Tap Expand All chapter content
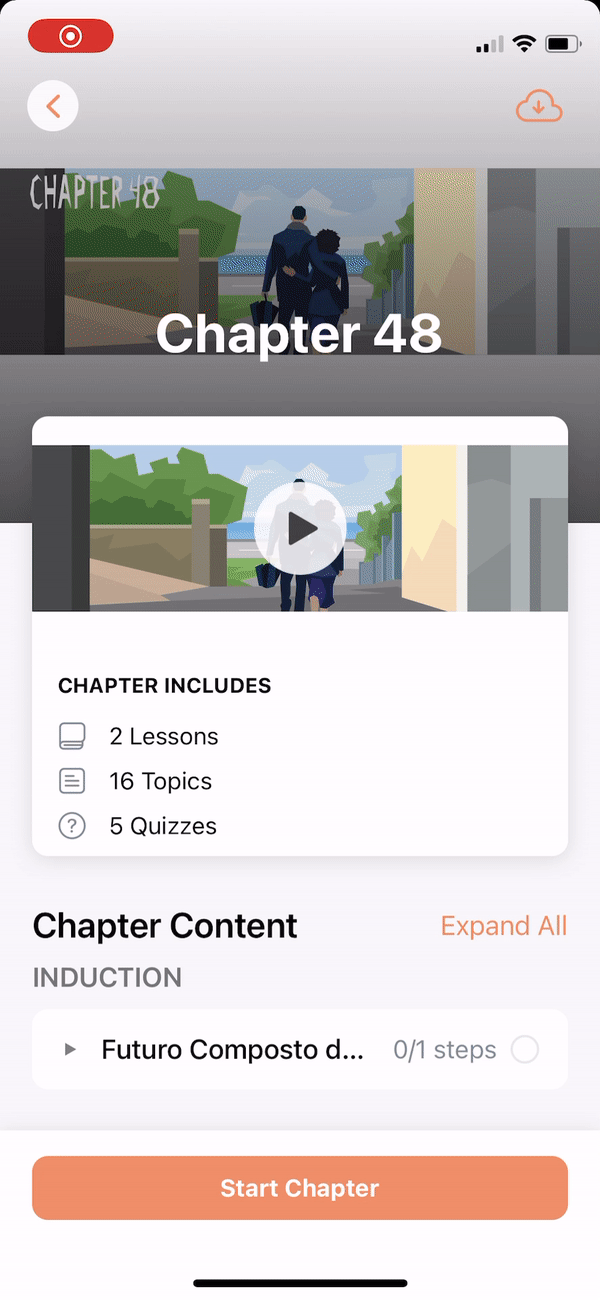 pyautogui.click(x=503, y=926)
